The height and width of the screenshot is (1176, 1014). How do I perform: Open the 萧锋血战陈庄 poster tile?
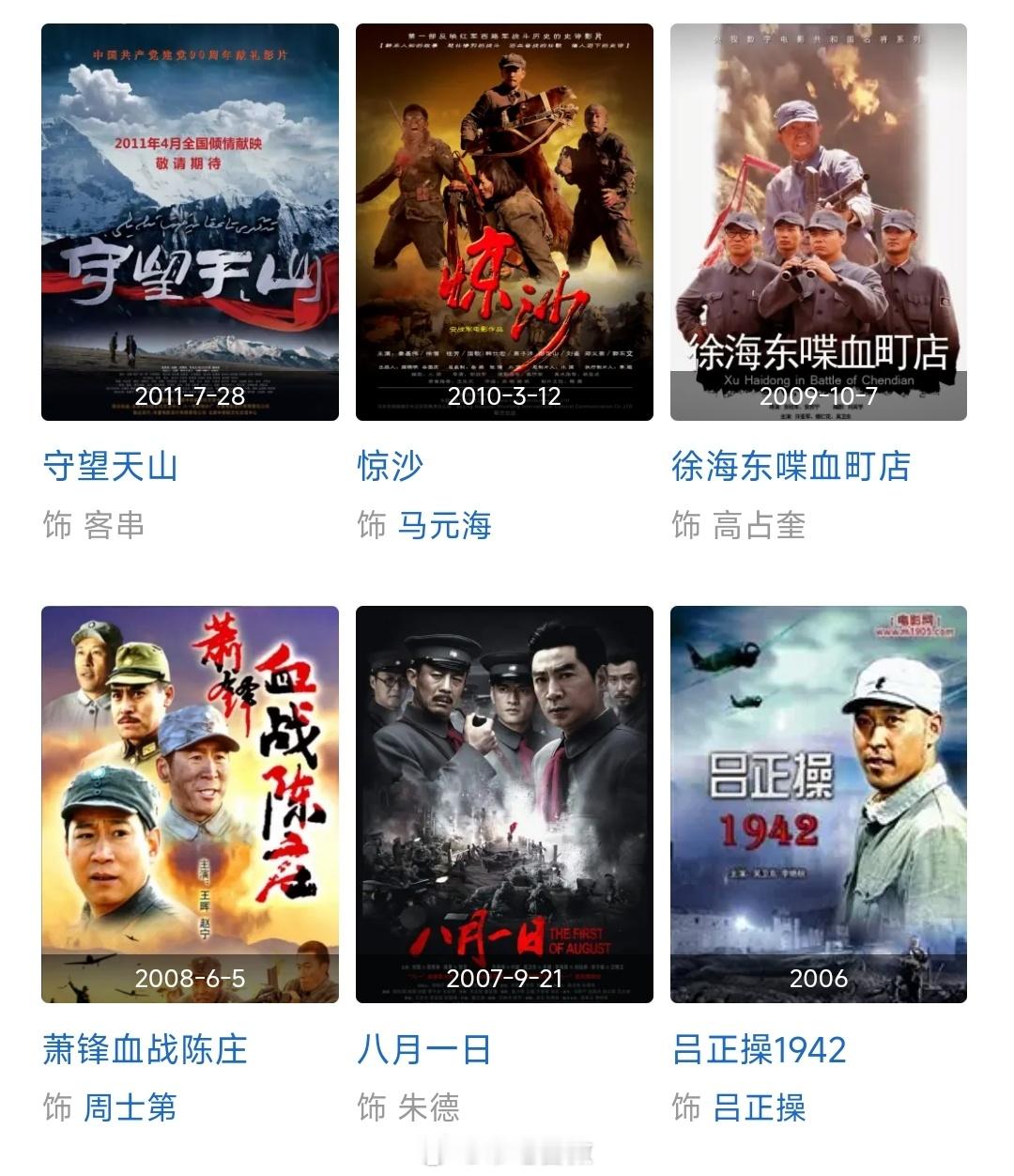click(x=190, y=804)
